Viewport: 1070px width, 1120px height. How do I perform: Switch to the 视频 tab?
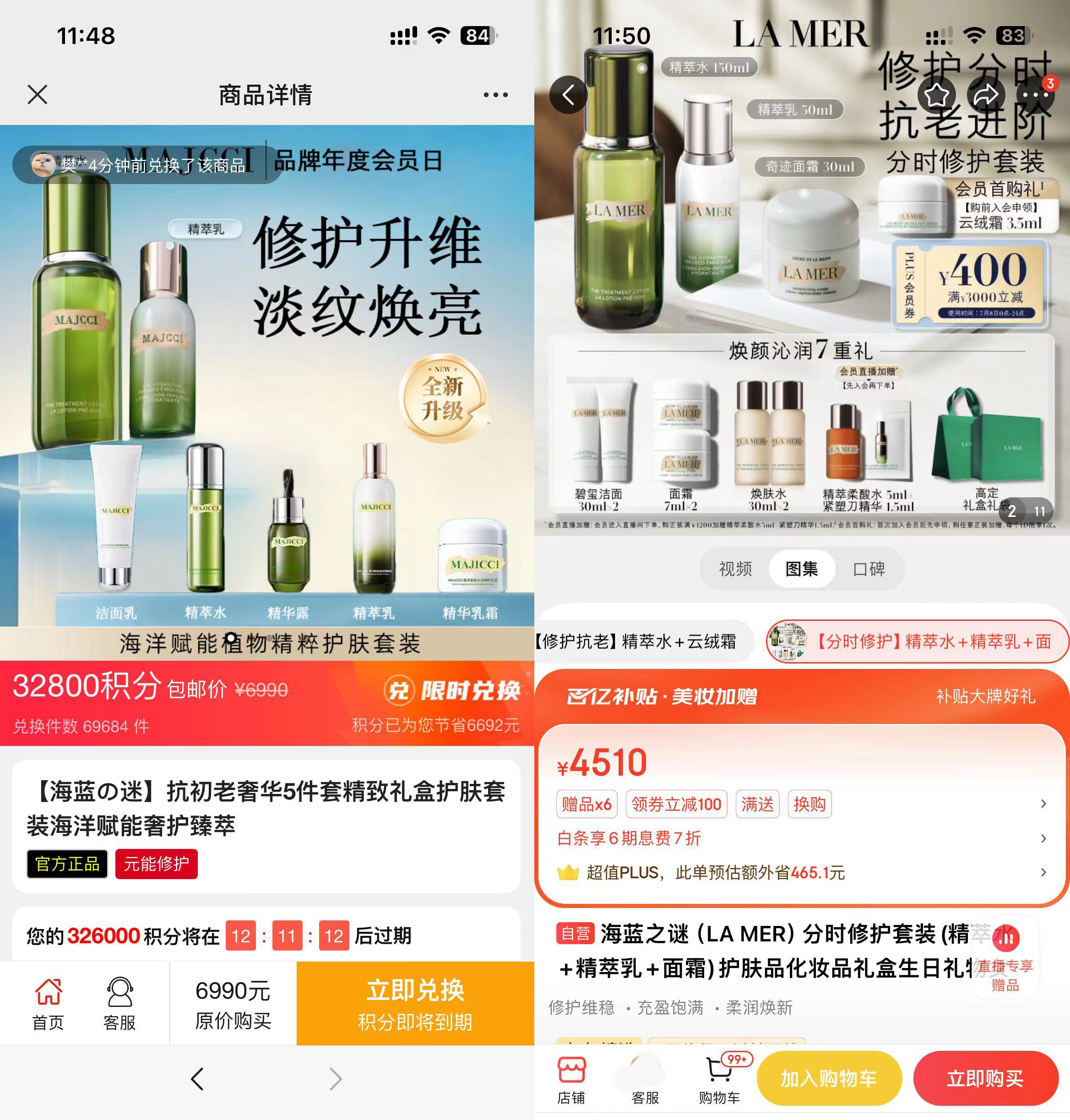coord(735,569)
